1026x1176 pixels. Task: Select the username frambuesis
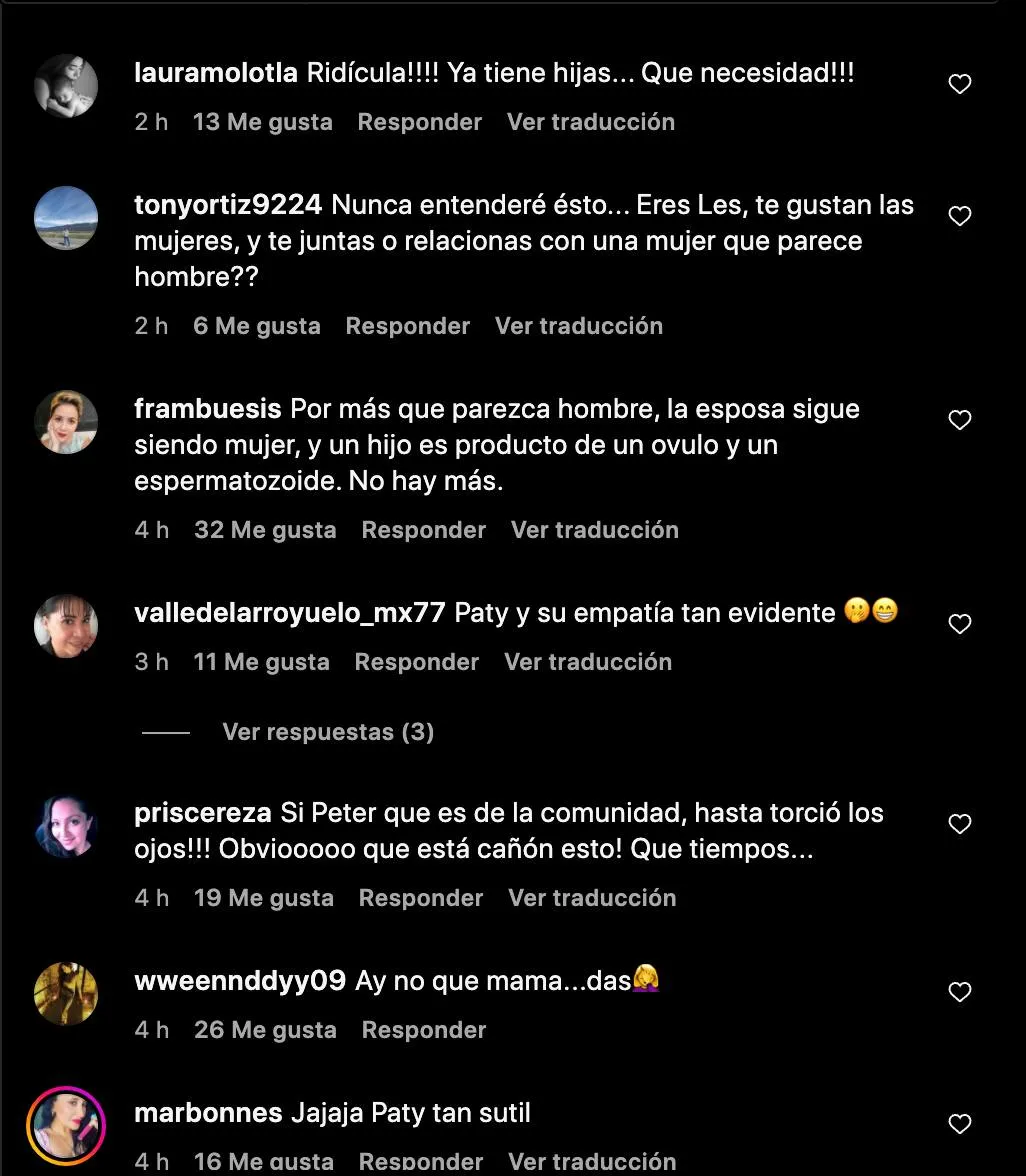206,408
